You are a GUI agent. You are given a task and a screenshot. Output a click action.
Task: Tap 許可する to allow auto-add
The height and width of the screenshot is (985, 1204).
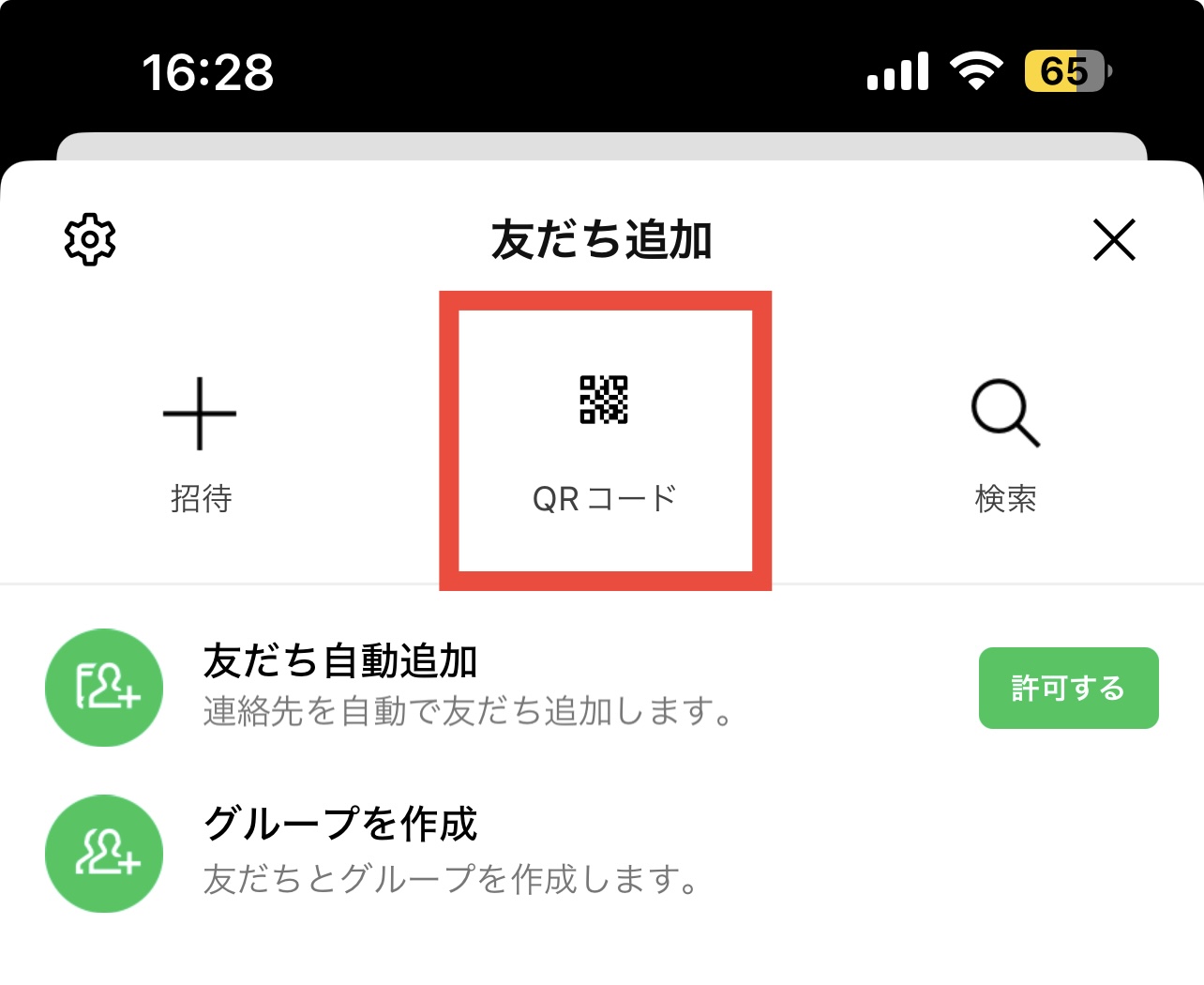pyautogui.click(x=1068, y=688)
